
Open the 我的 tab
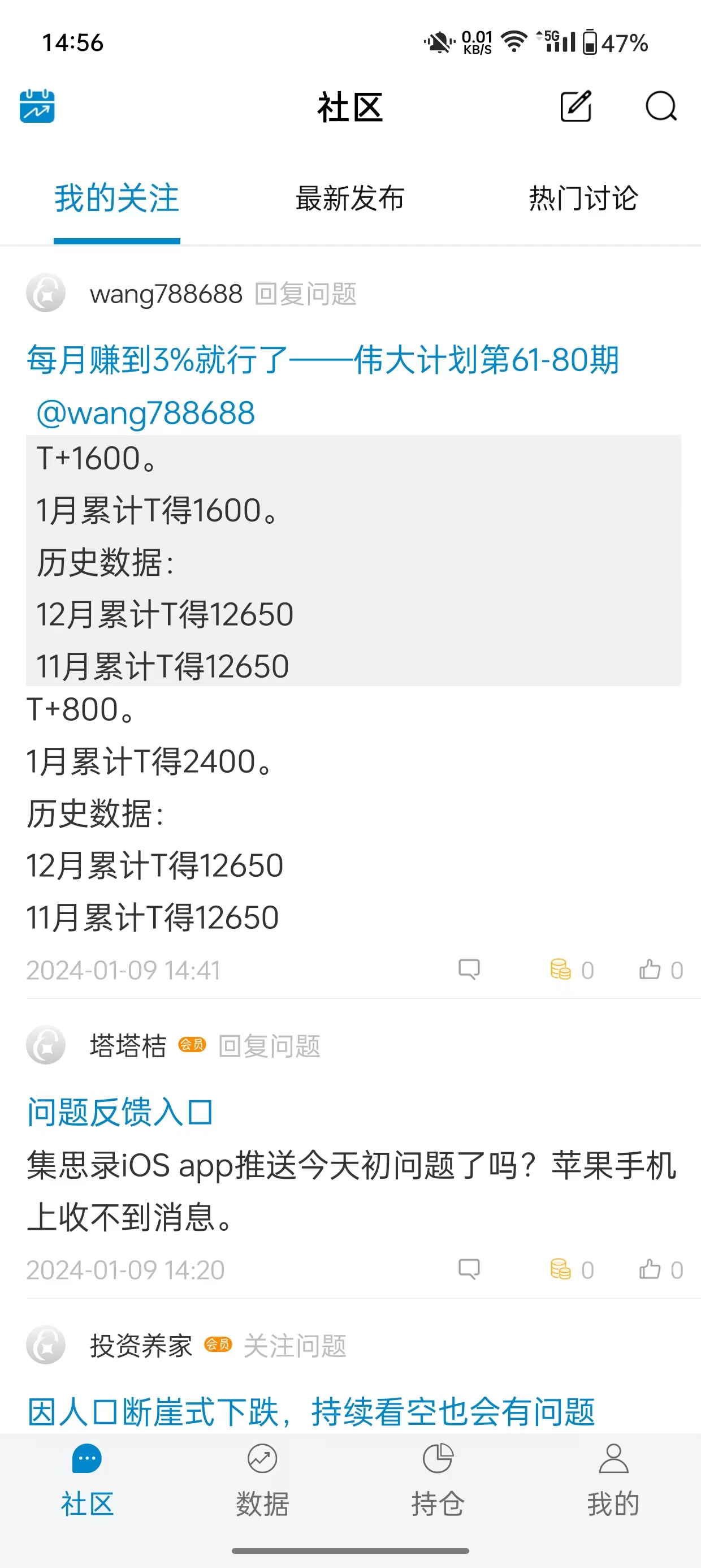coord(613,1480)
